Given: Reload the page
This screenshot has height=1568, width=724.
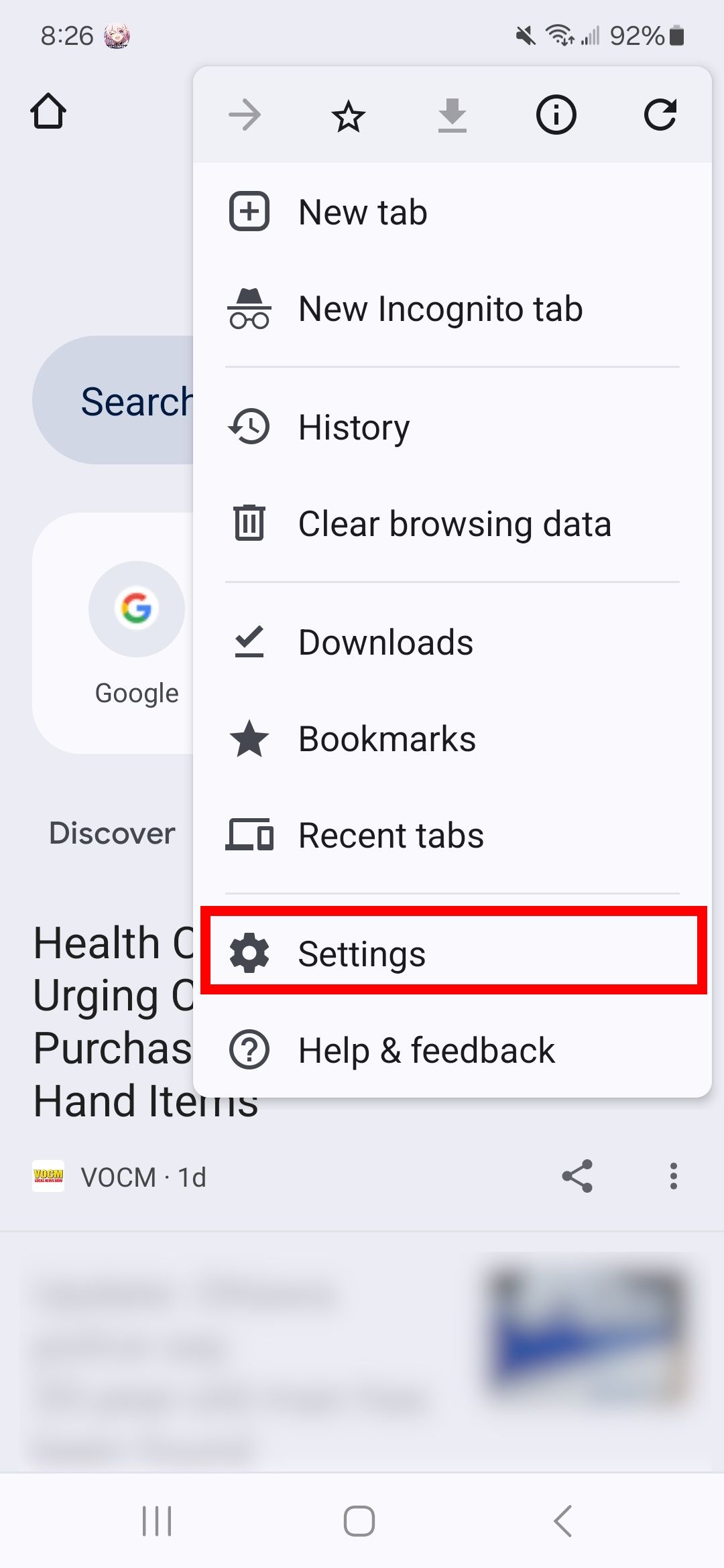Looking at the screenshot, I should click(x=660, y=115).
